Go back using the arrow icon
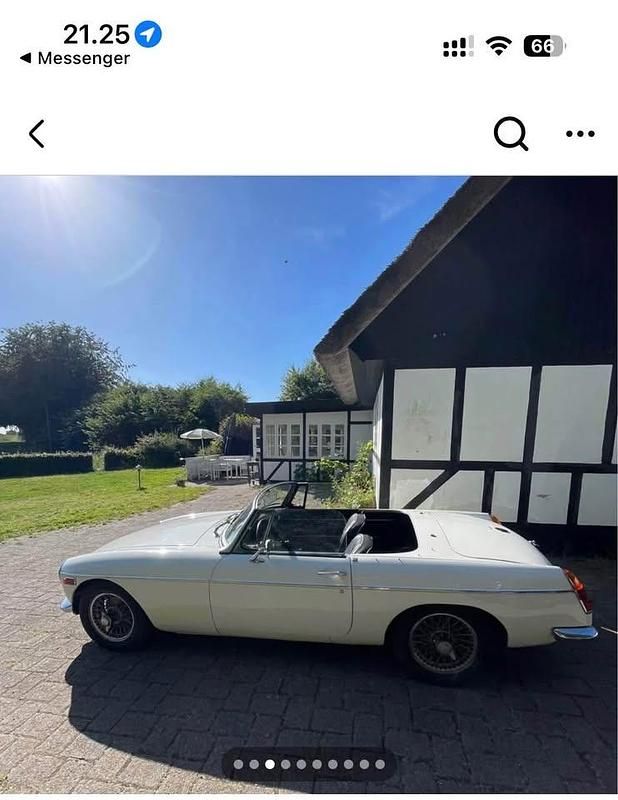Image resolution: width=618 pixels, height=800 pixels. (37, 134)
